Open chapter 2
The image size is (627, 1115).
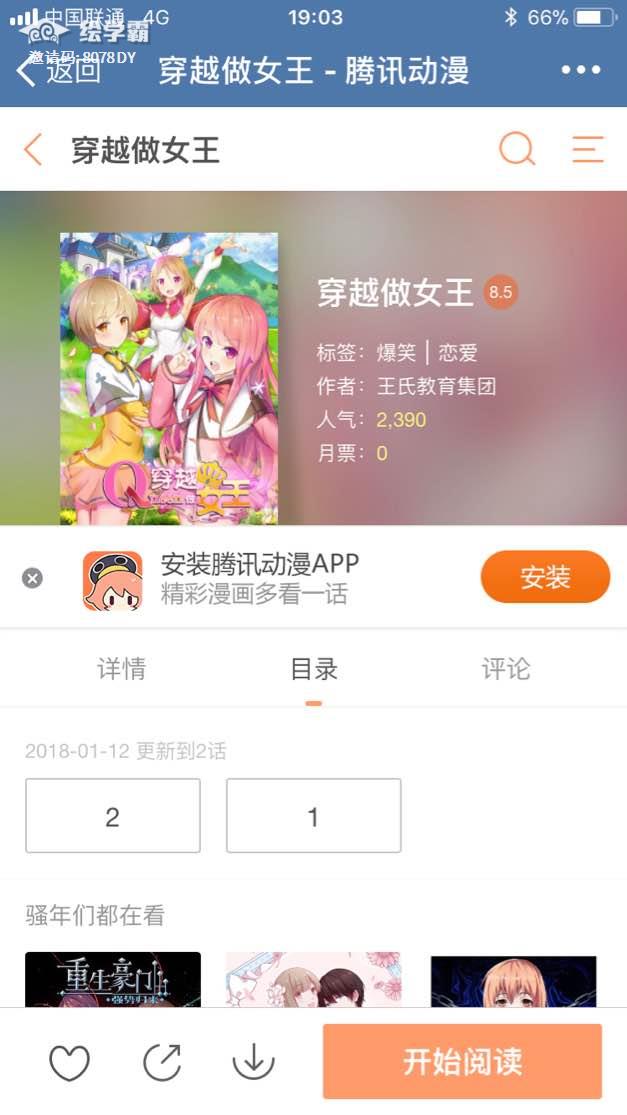point(113,816)
